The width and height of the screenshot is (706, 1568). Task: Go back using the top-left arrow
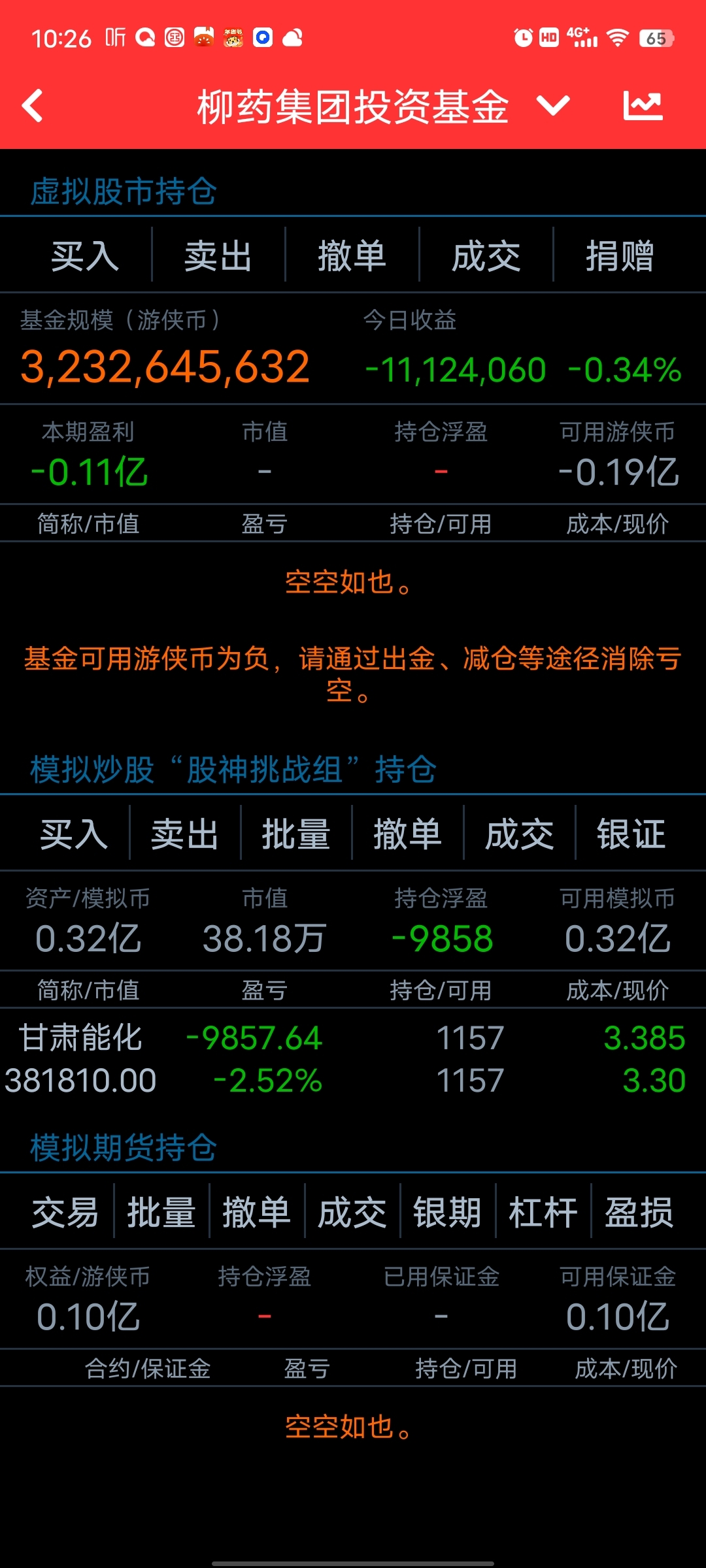(x=33, y=106)
